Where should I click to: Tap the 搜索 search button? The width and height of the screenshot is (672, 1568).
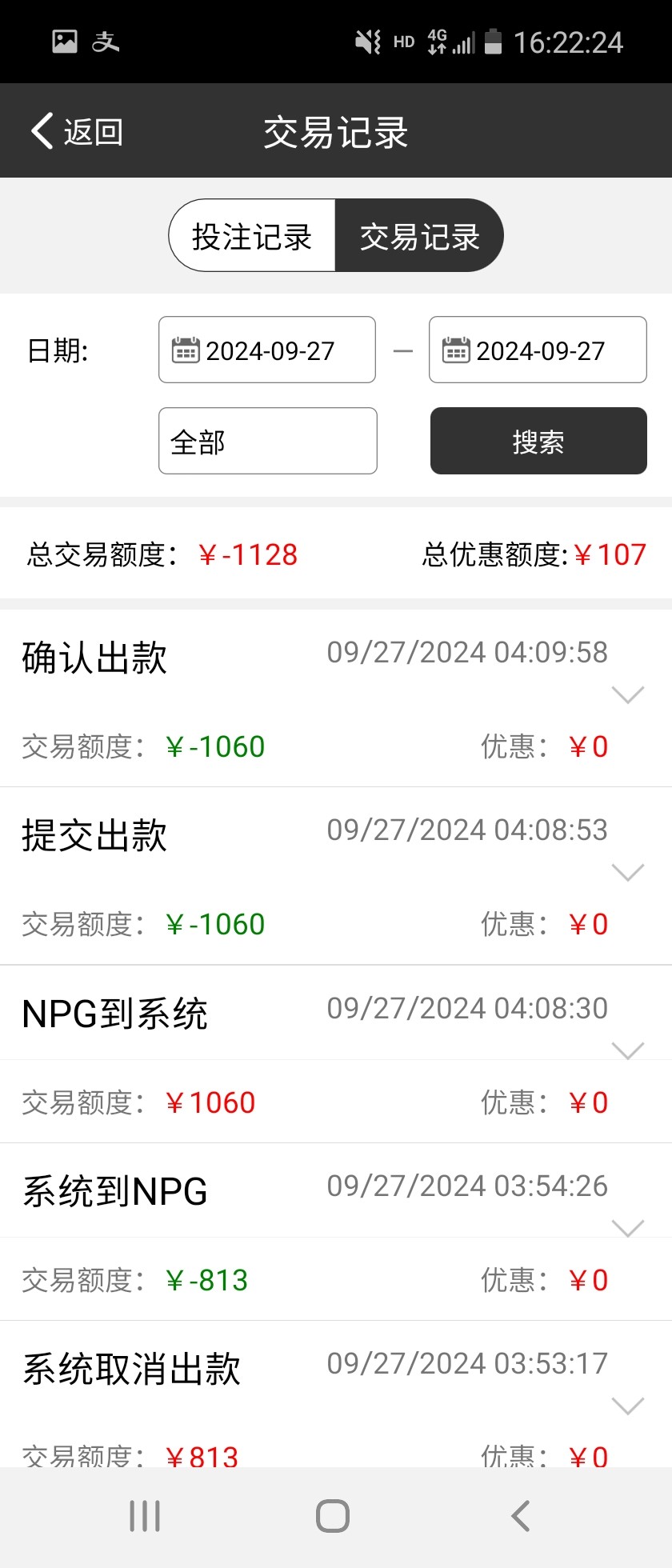538,441
